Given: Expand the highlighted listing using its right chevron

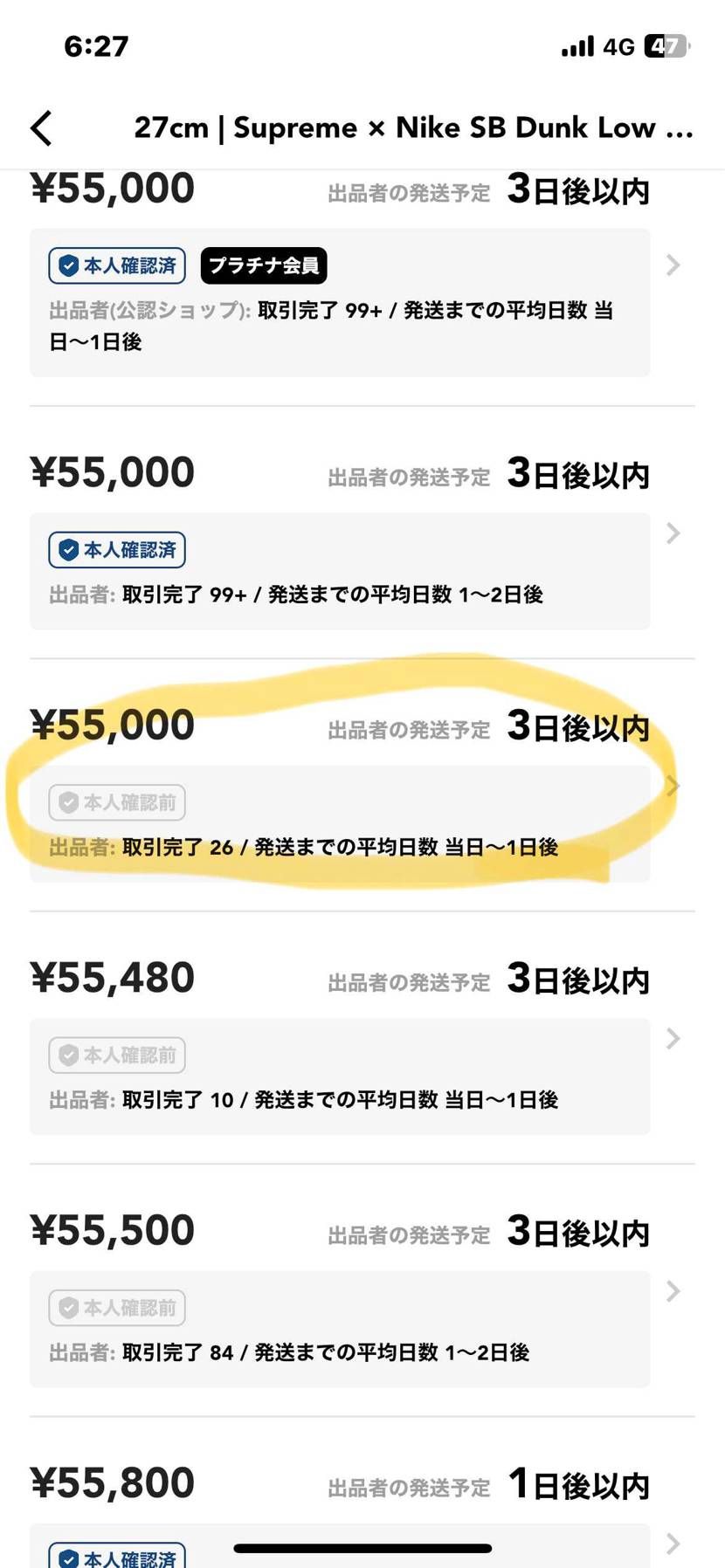Looking at the screenshot, I should (x=672, y=786).
